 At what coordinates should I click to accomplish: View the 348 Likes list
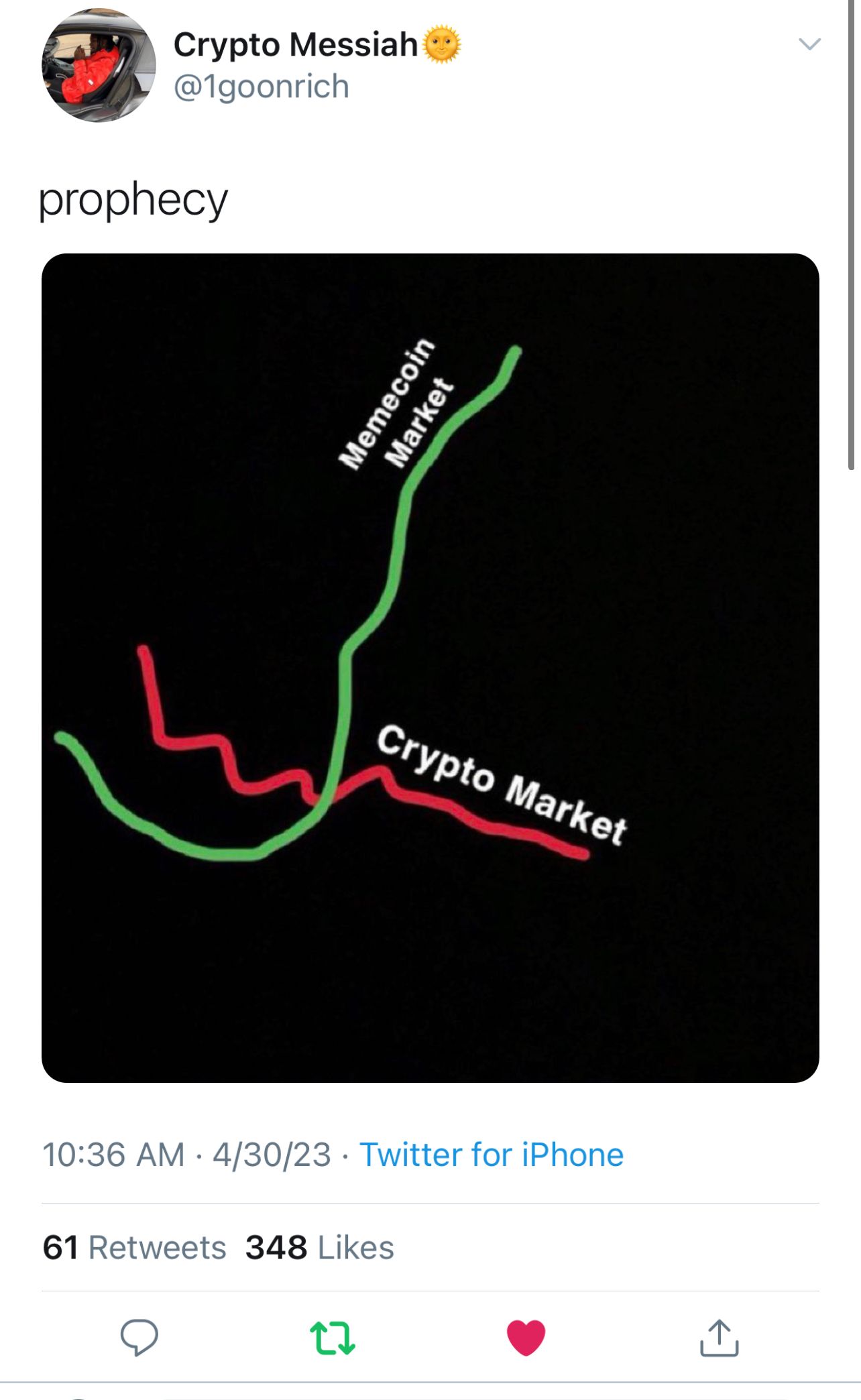coord(319,1248)
